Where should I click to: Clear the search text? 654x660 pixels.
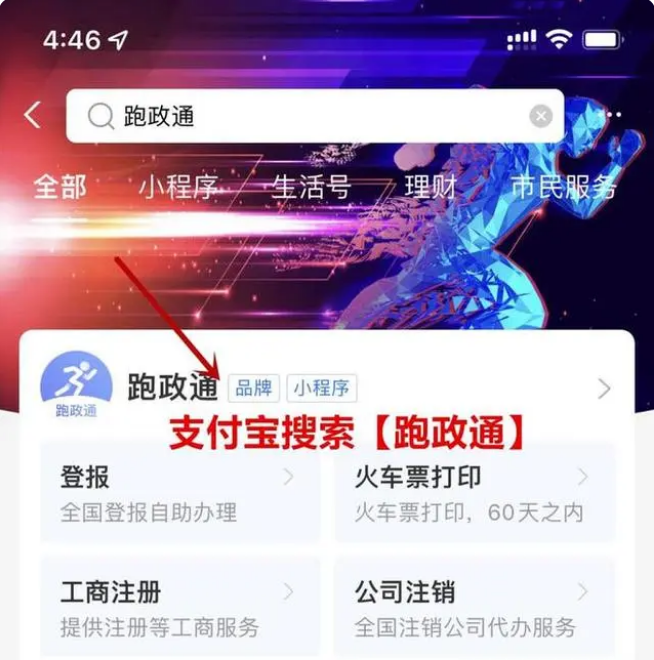(541, 117)
